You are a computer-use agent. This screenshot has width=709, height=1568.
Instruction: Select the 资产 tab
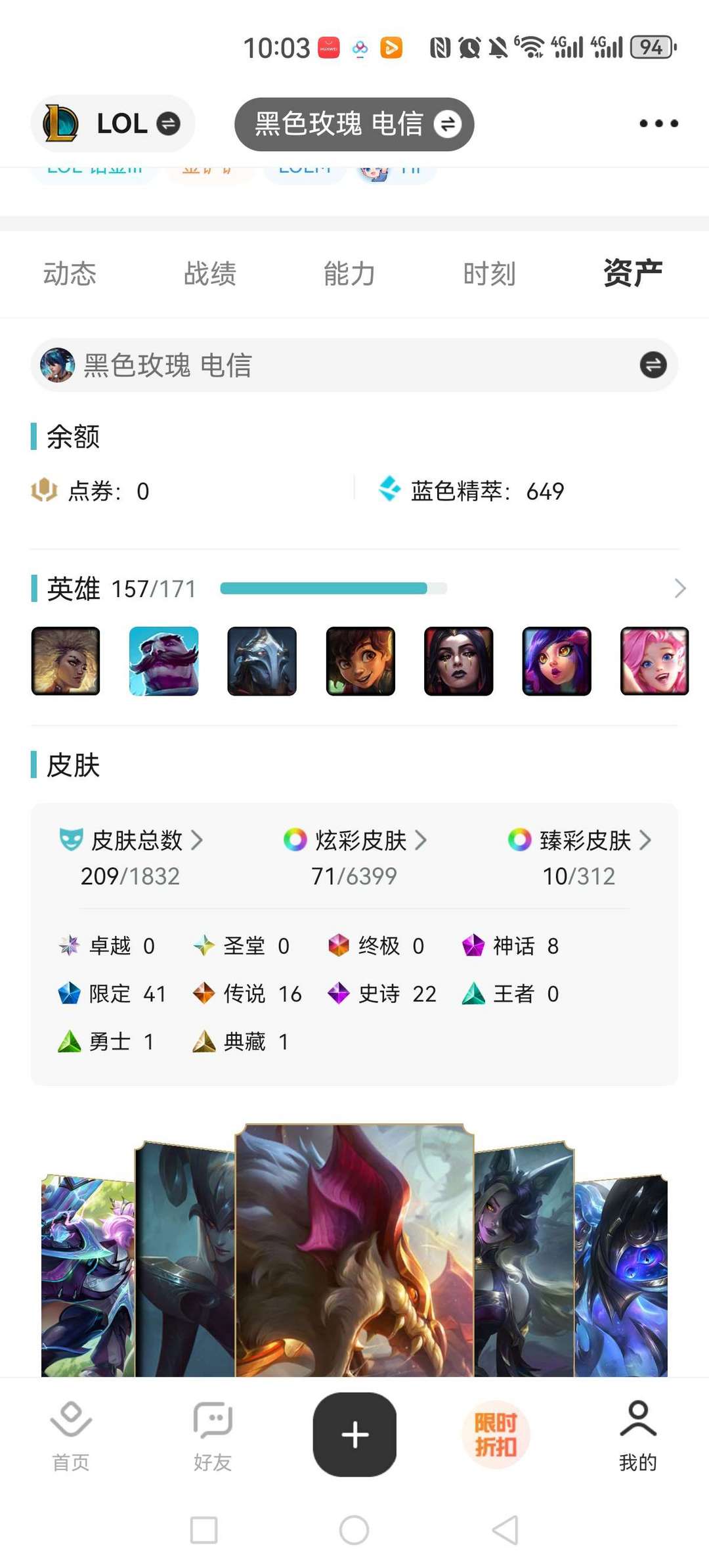click(633, 273)
